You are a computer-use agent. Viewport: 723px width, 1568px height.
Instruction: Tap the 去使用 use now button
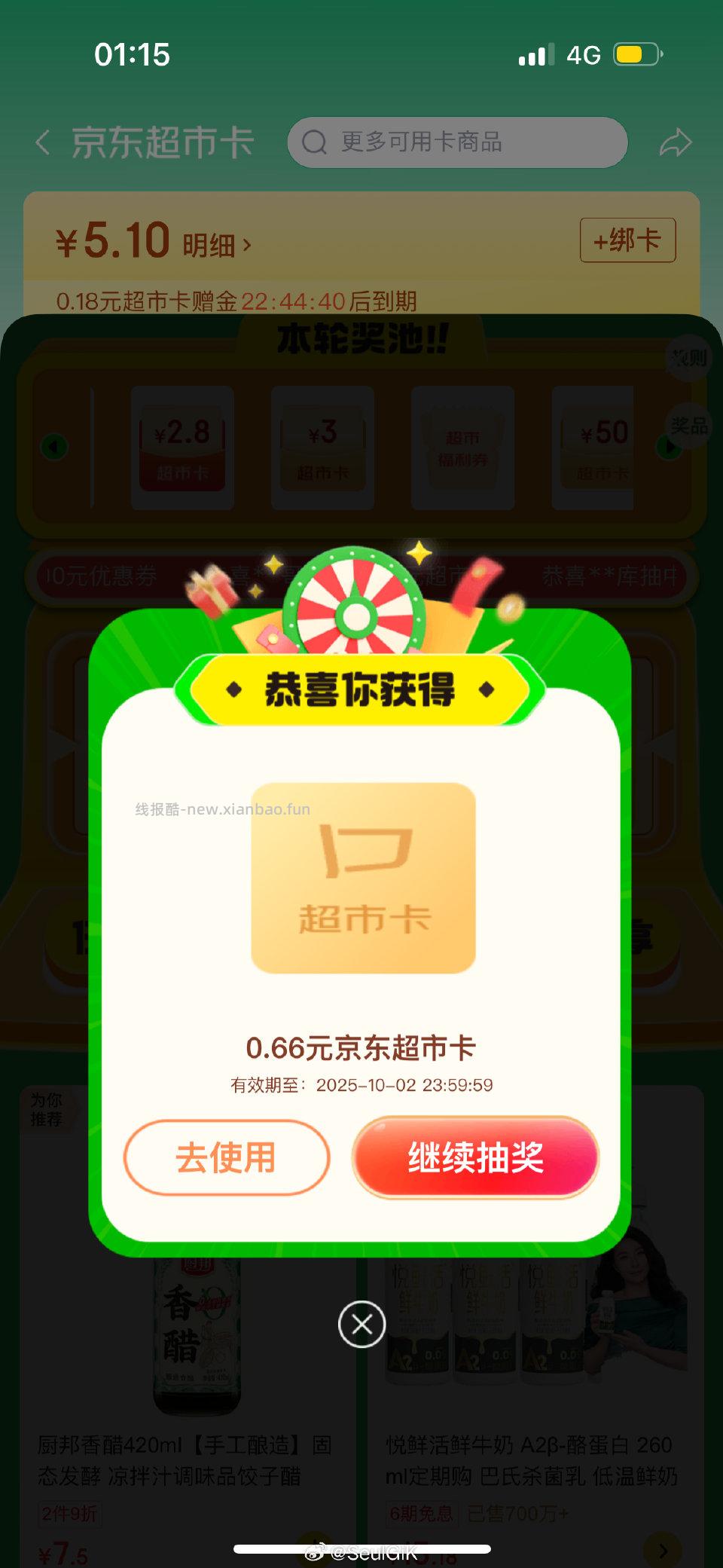pos(225,1158)
